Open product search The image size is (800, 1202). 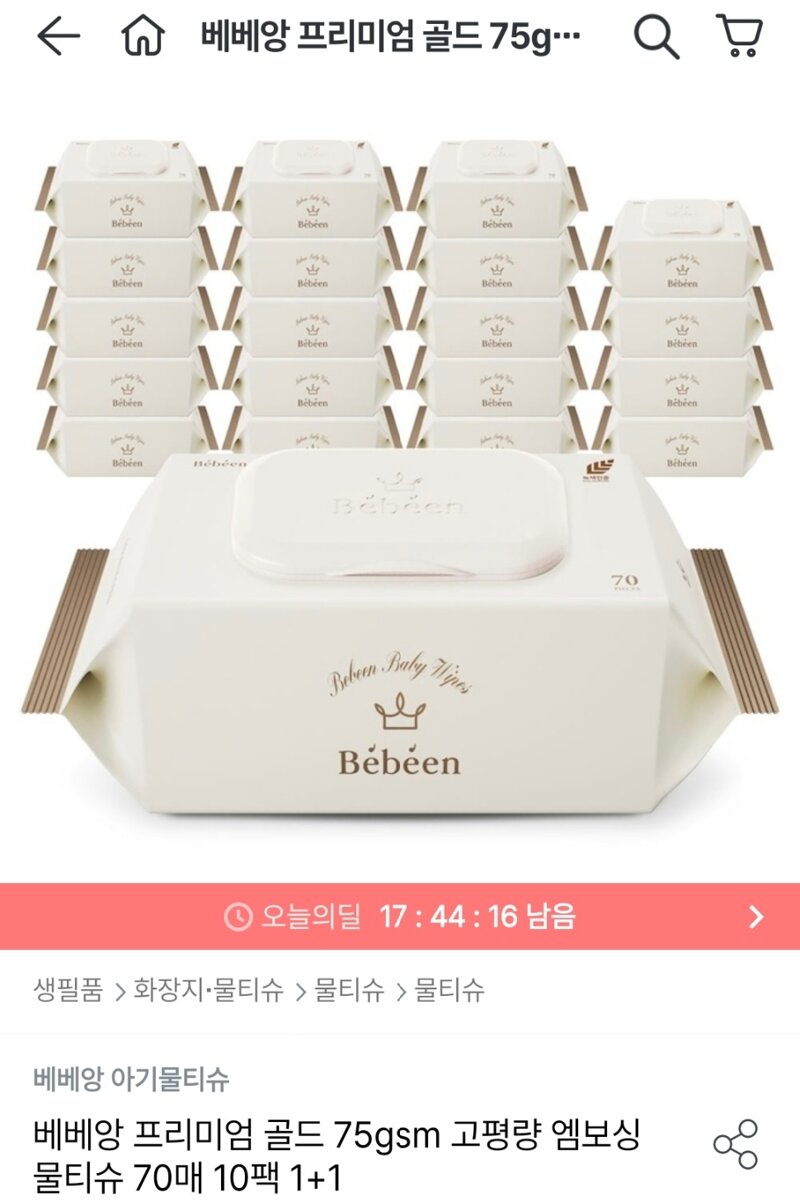656,37
